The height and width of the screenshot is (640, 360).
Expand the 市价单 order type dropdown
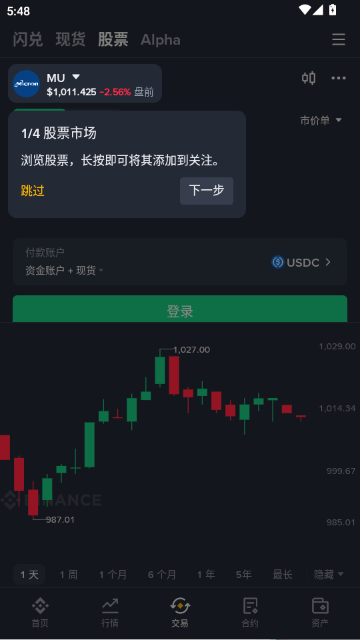click(x=321, y=120)
